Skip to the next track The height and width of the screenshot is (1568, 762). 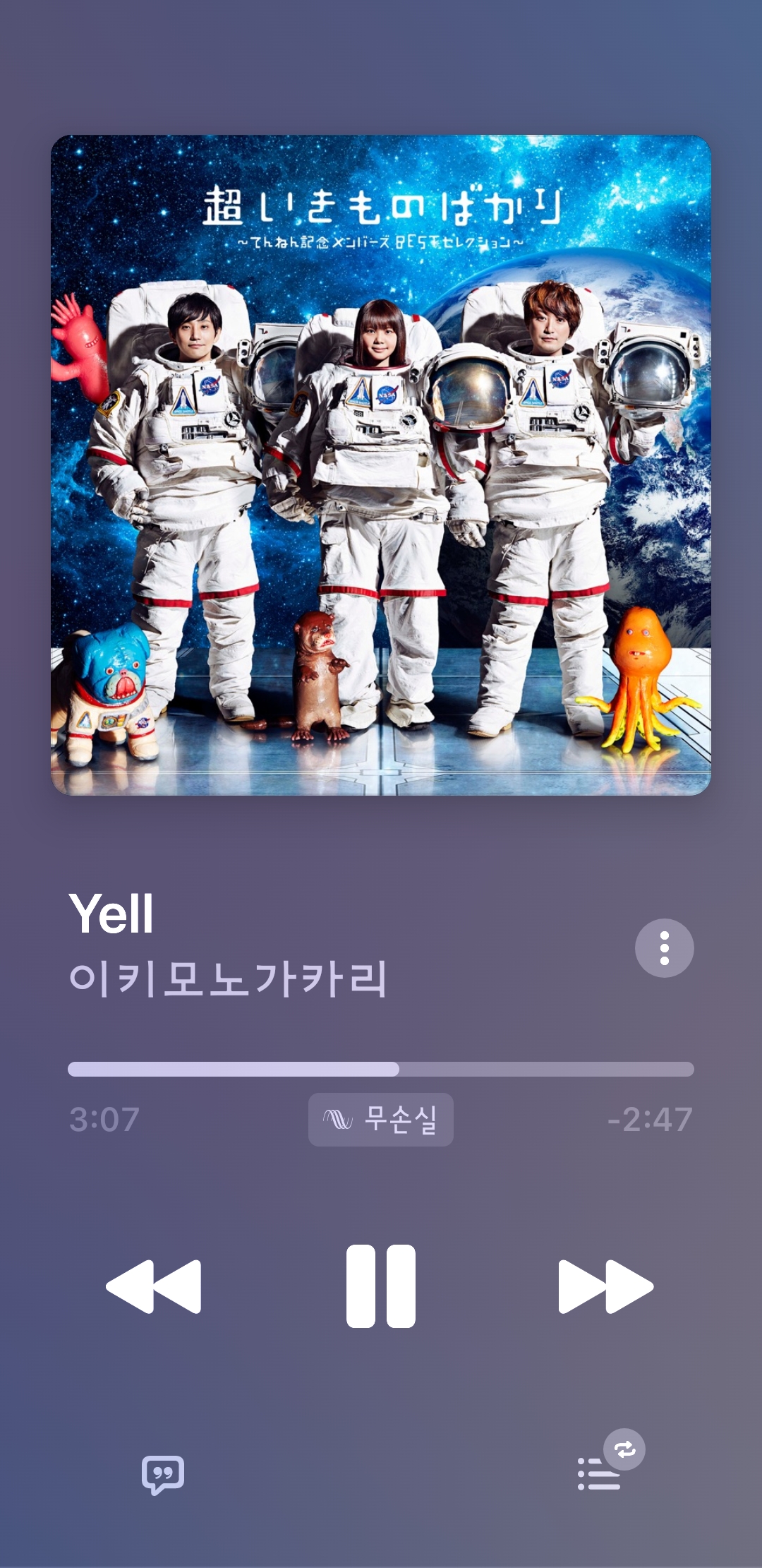tap(605, 1286)
